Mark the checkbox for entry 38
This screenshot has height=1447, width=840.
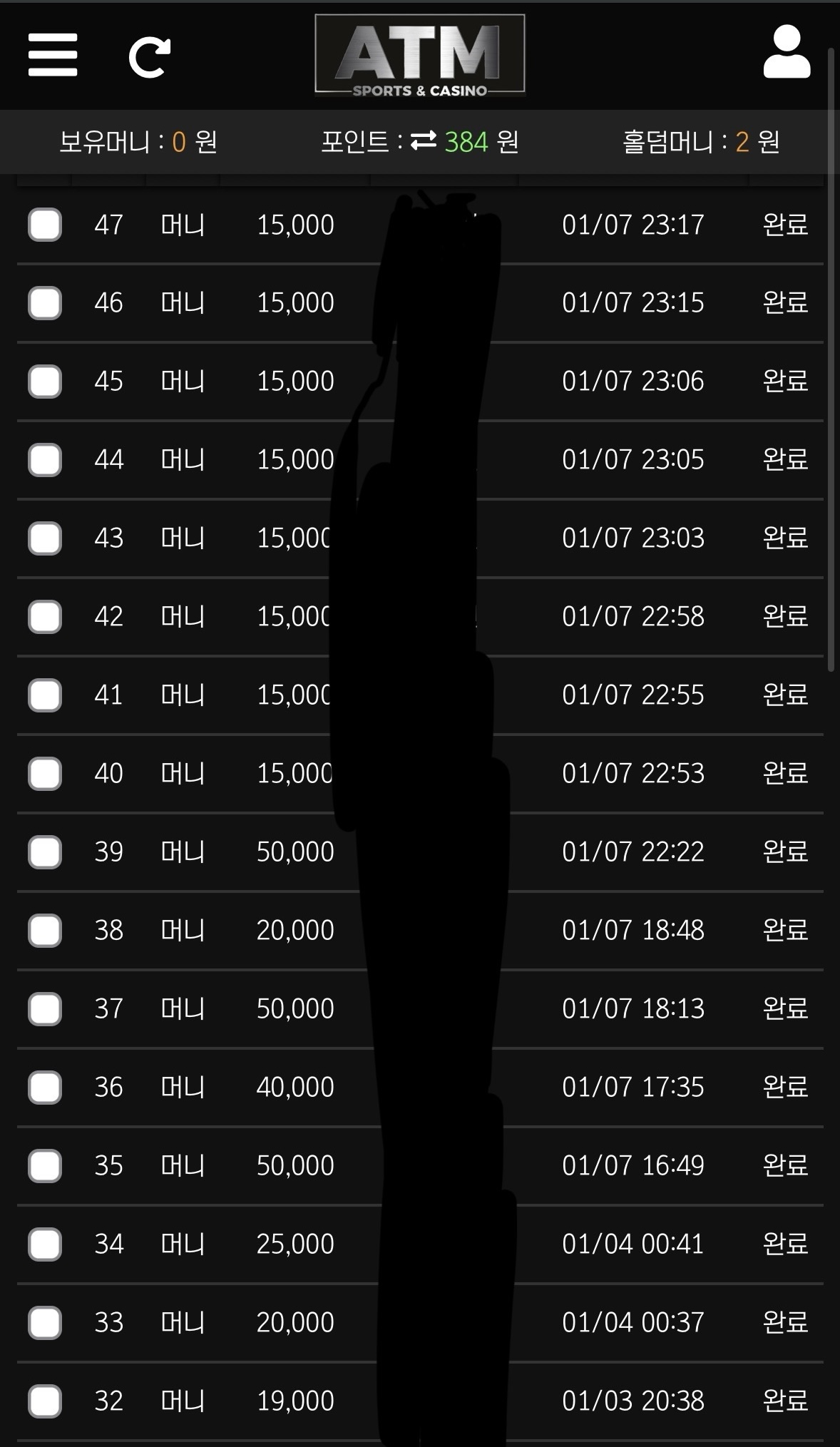(x=45, y=930)
